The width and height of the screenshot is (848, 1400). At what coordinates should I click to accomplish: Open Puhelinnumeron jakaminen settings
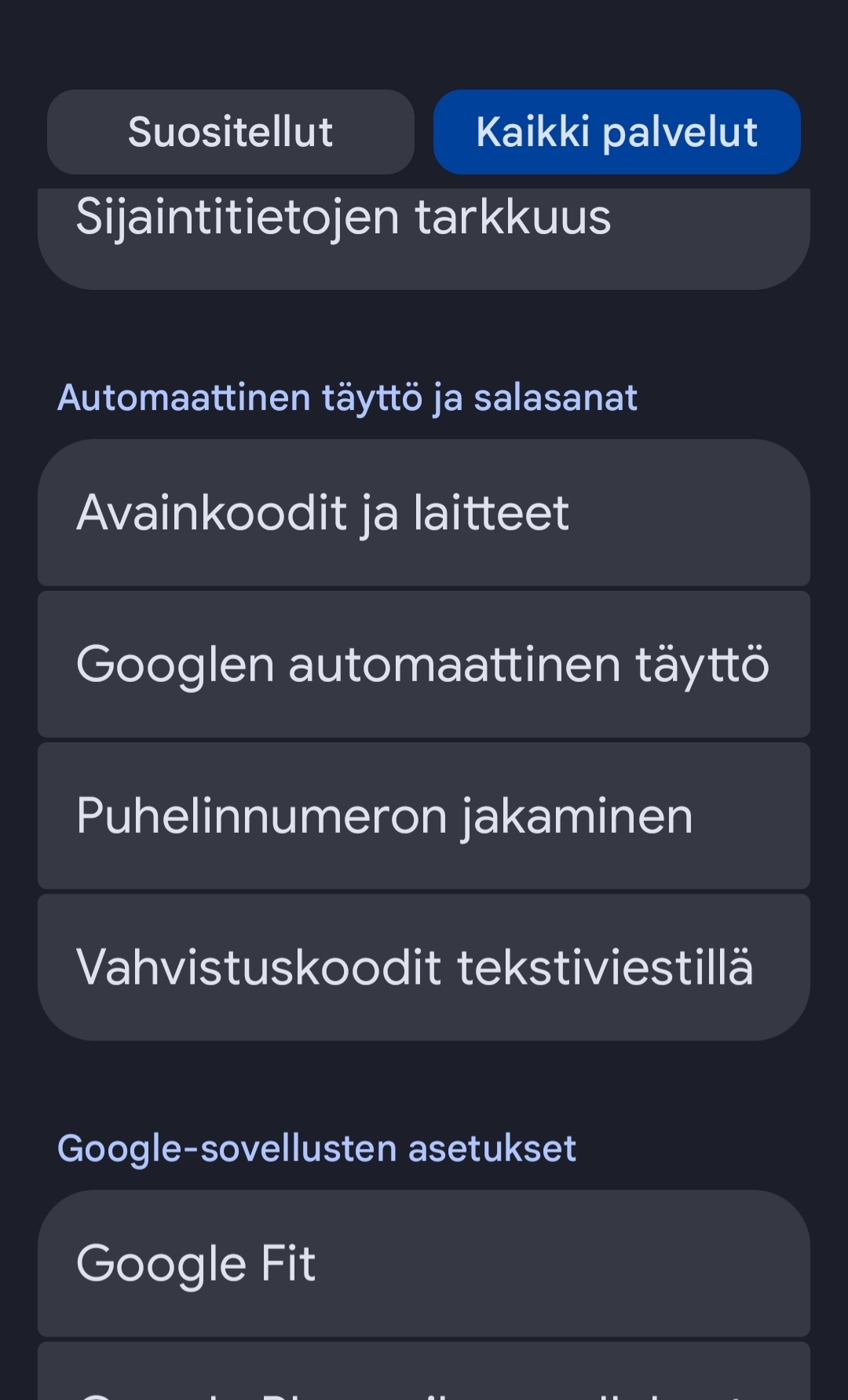point(423,816)
